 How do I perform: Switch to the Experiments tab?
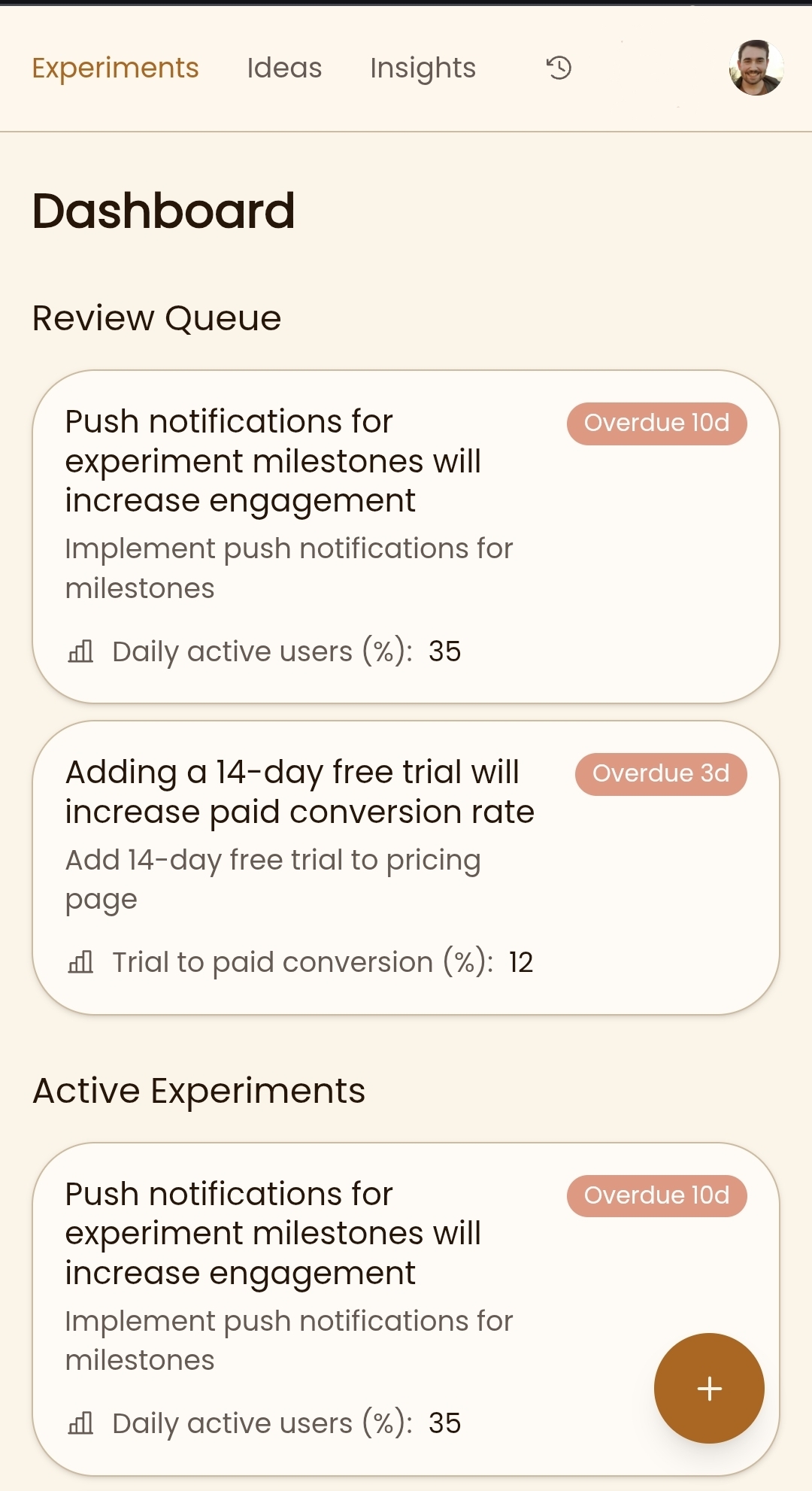(x=115, y=68)
